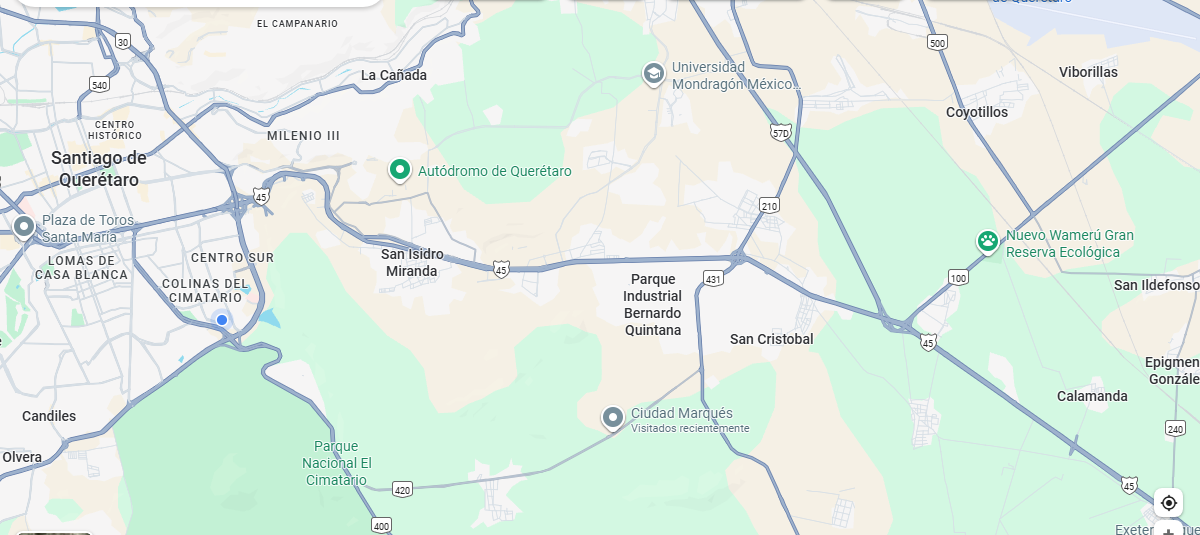Center map on my location
This screenshot has height=535, width=1200.
pos(1168,502)
